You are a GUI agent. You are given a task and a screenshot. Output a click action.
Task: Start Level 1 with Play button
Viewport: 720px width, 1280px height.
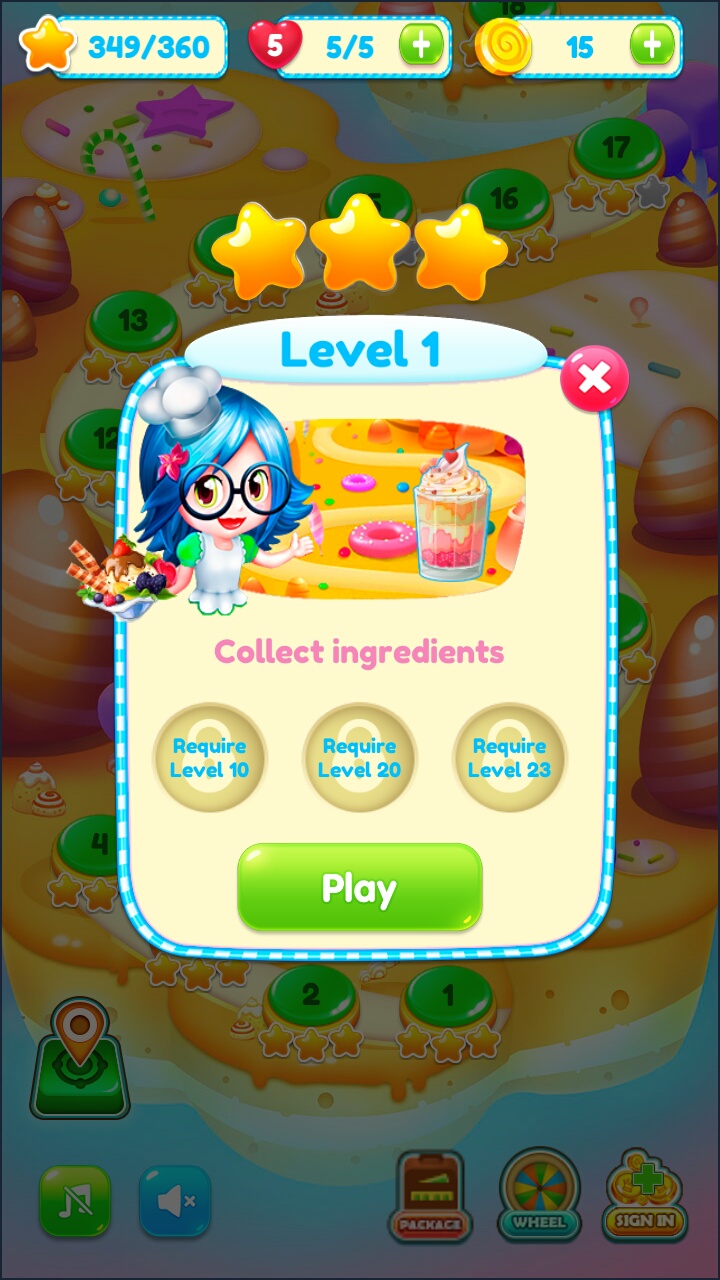click(x=359, y=888)
